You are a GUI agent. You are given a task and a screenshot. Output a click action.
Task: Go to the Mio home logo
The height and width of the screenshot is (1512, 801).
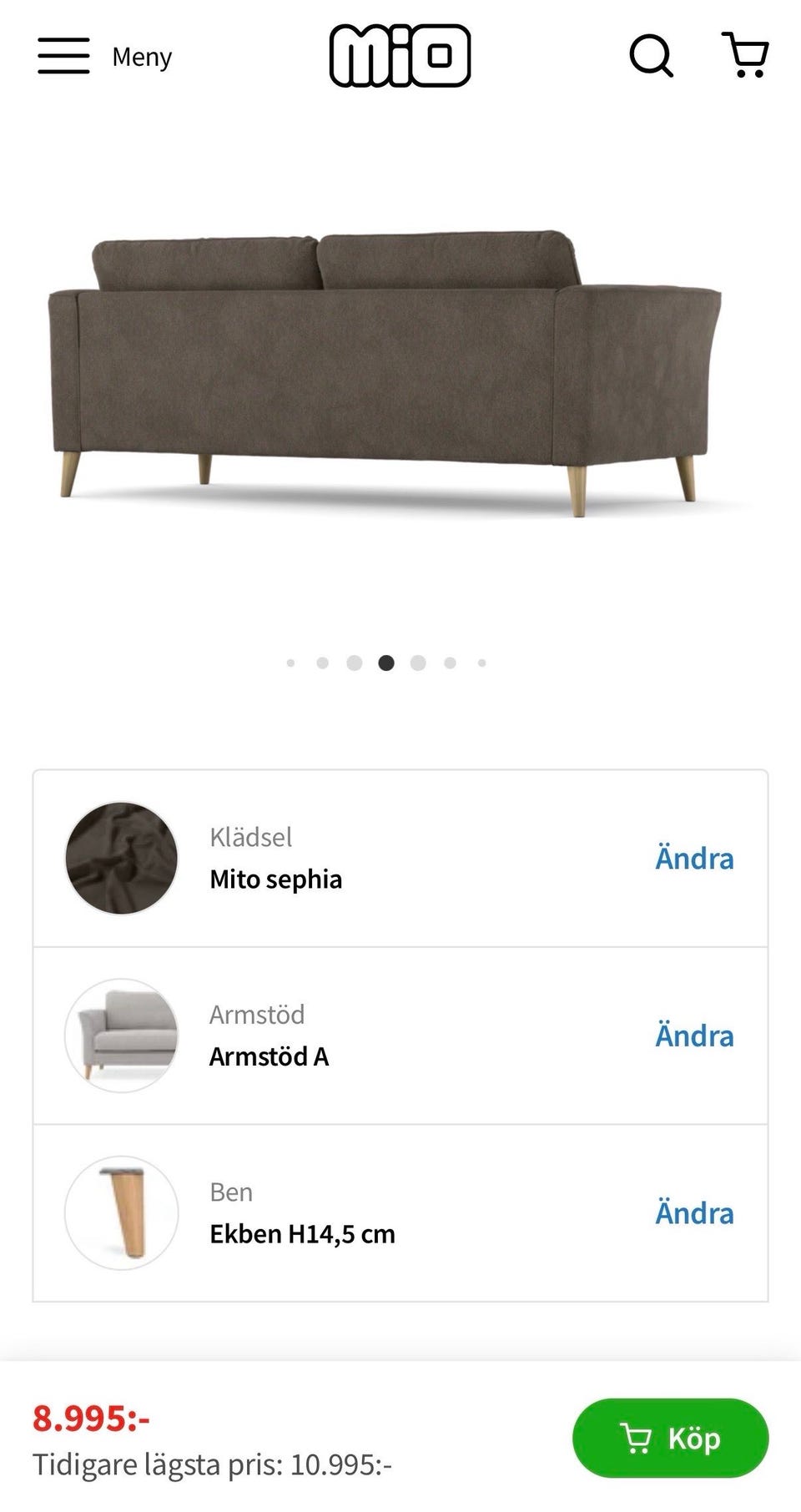pyautogui.click(x=400, y=55)
